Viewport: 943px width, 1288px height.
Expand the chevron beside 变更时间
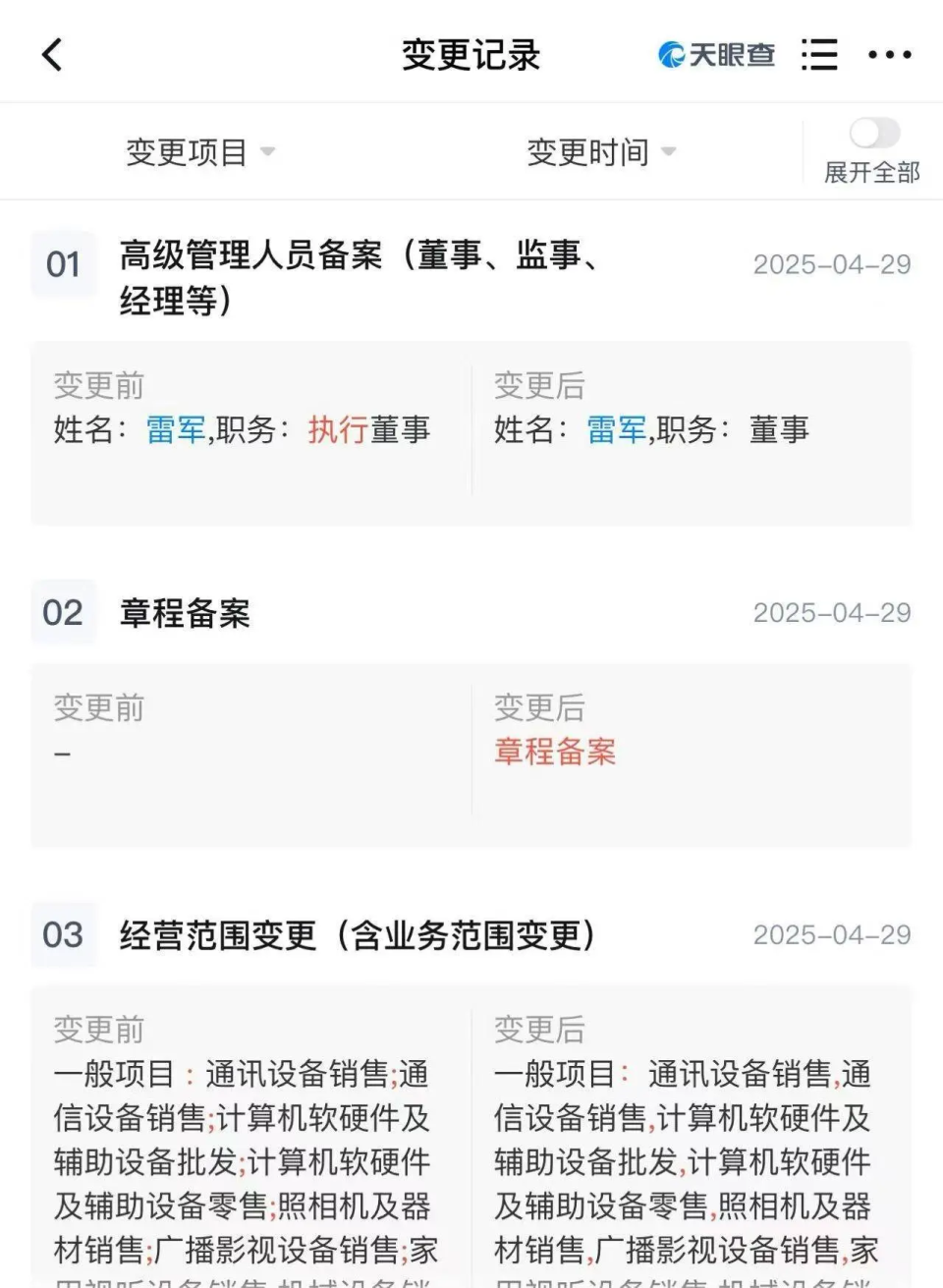[669, 153]
